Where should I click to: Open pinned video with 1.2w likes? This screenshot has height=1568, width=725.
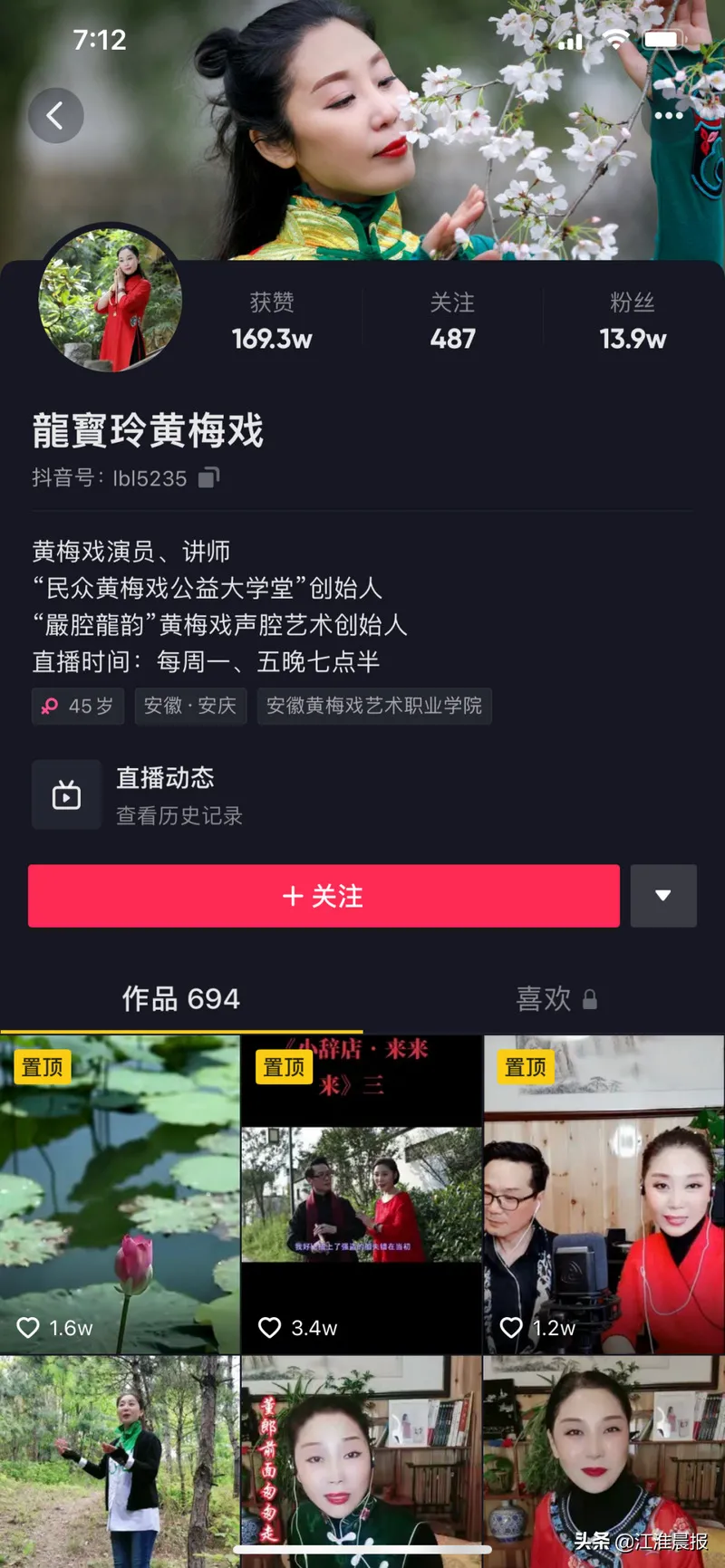click(604, 1194)
